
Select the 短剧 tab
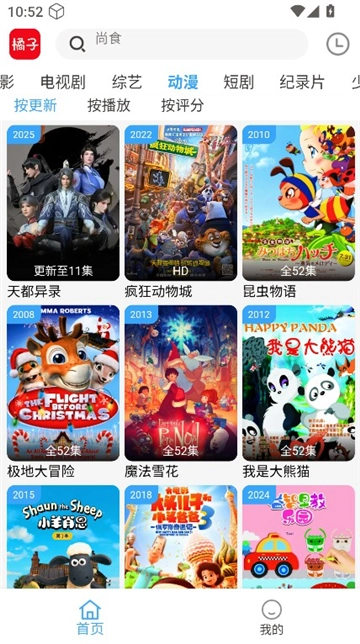(x=238, y=83)
